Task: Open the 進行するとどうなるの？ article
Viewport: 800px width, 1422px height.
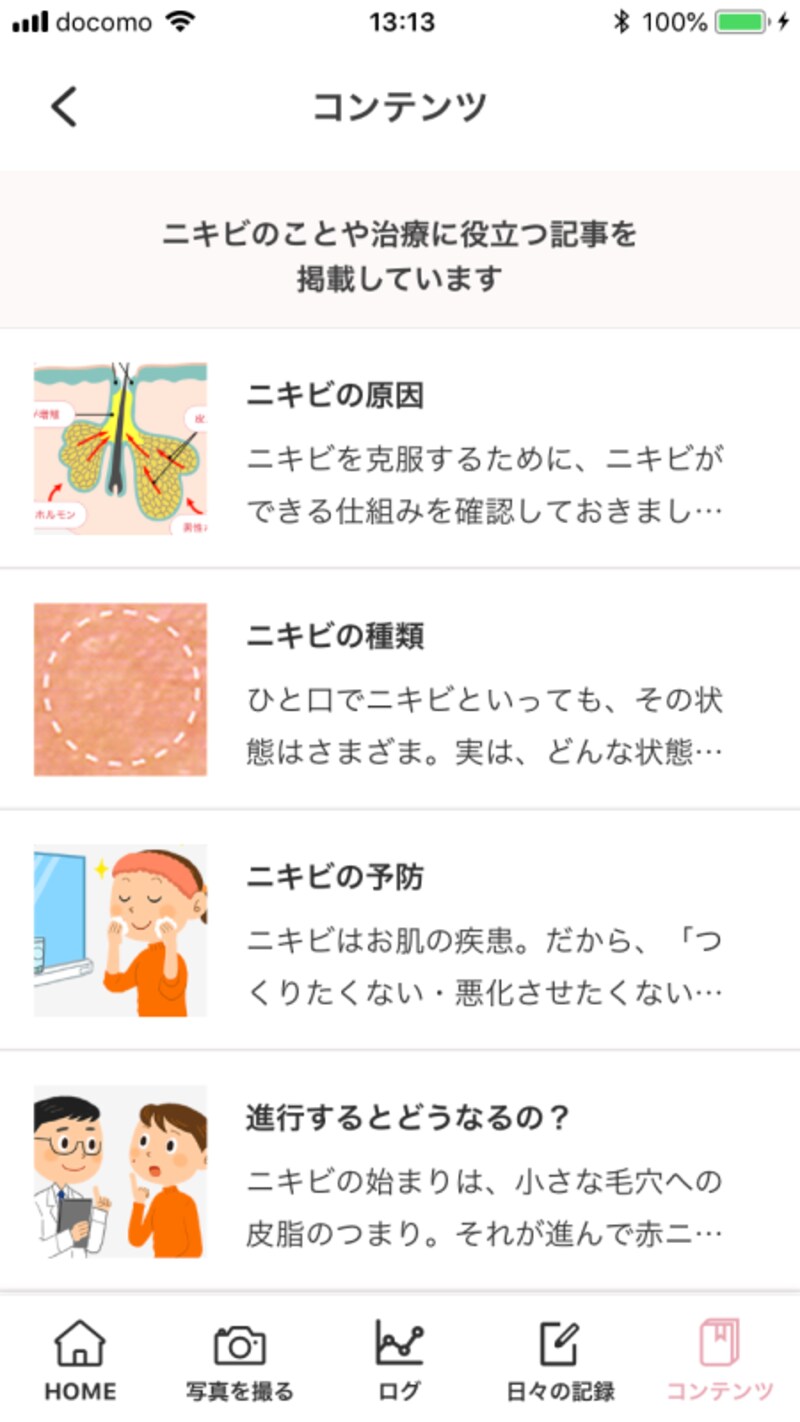Action: click(x=408, y=1119)
